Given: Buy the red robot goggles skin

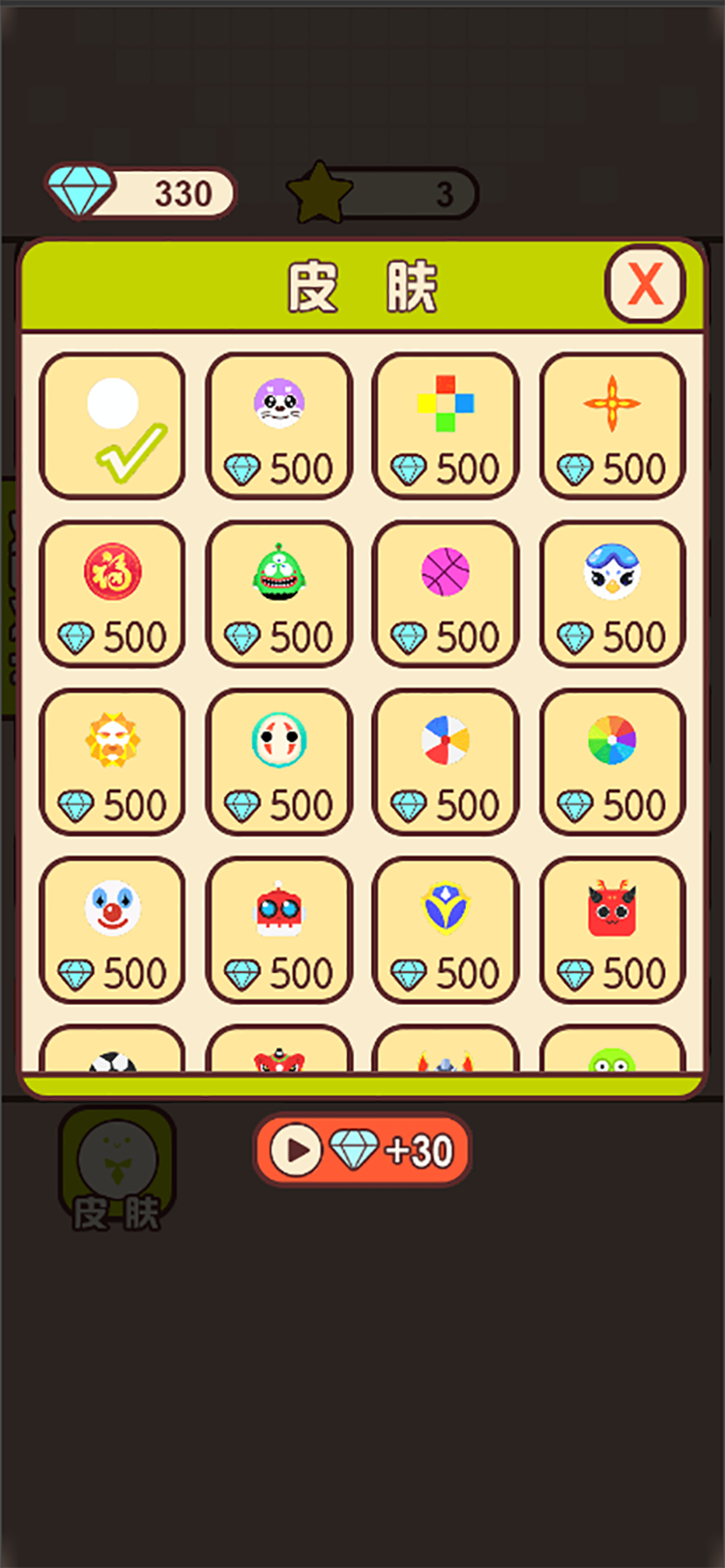Looking at the screenshot, I should click(x=278, y=930).
